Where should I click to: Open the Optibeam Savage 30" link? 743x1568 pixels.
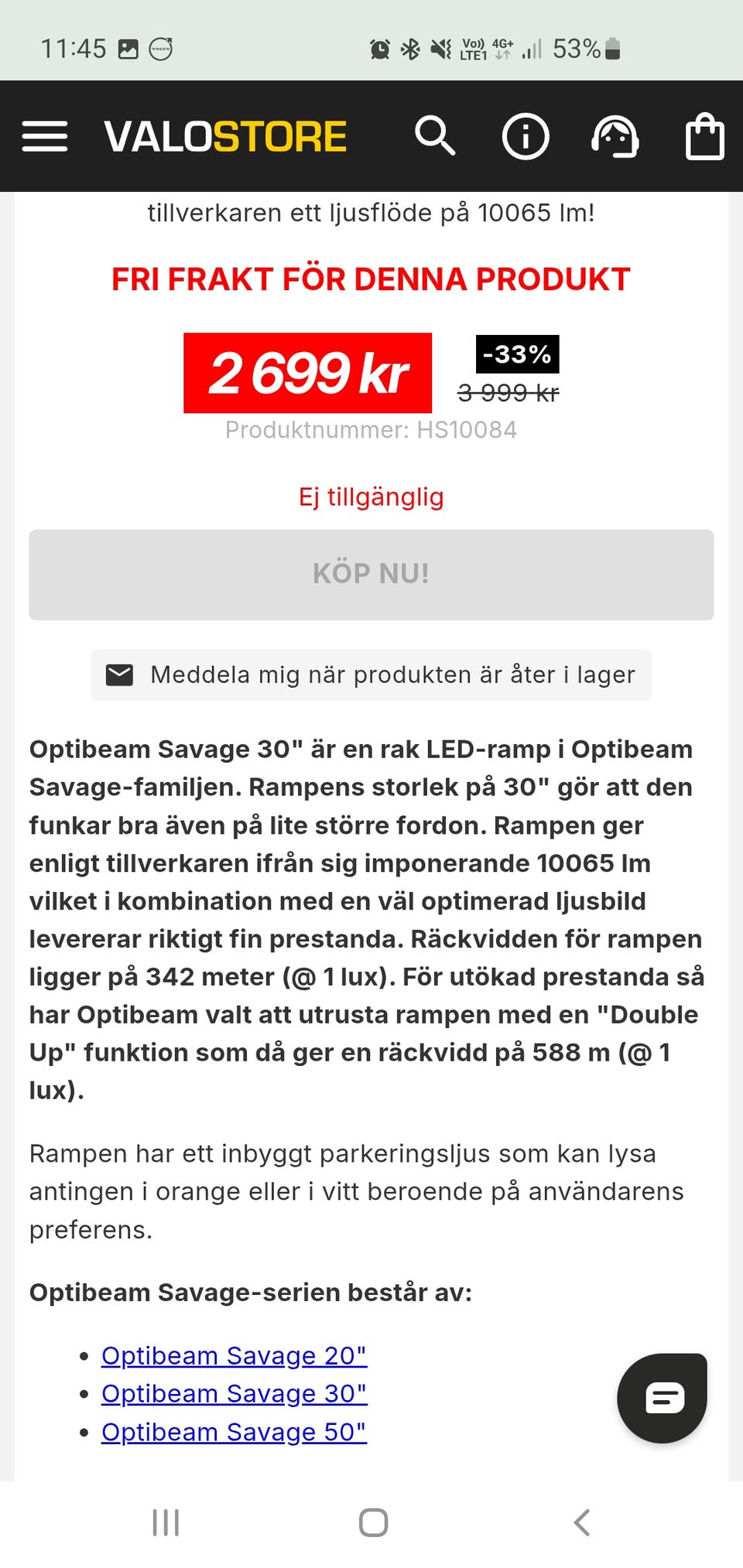tap(234, 1393)
